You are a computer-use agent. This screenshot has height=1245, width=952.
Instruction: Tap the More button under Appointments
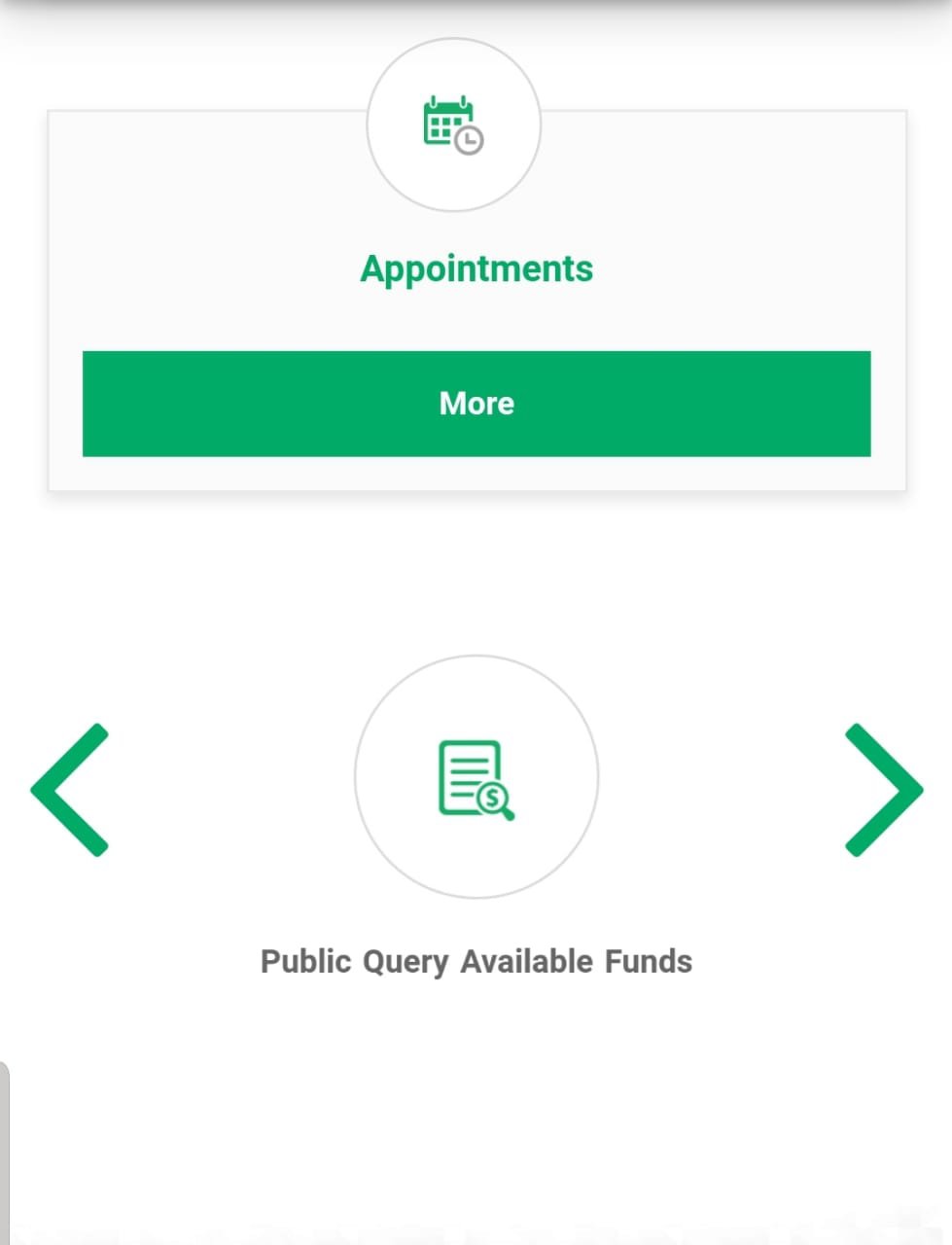coord(476,404)
